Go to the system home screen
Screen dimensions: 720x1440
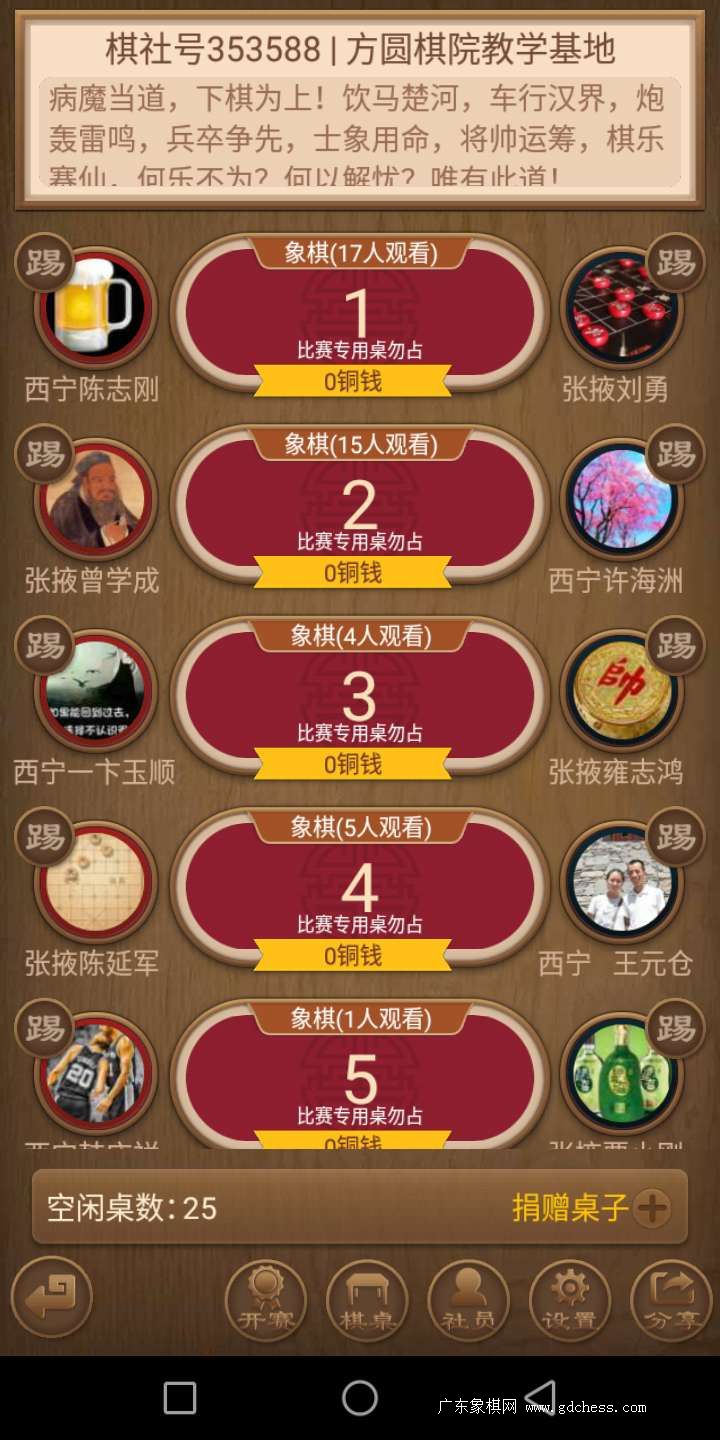click(x=360, y=1397)
